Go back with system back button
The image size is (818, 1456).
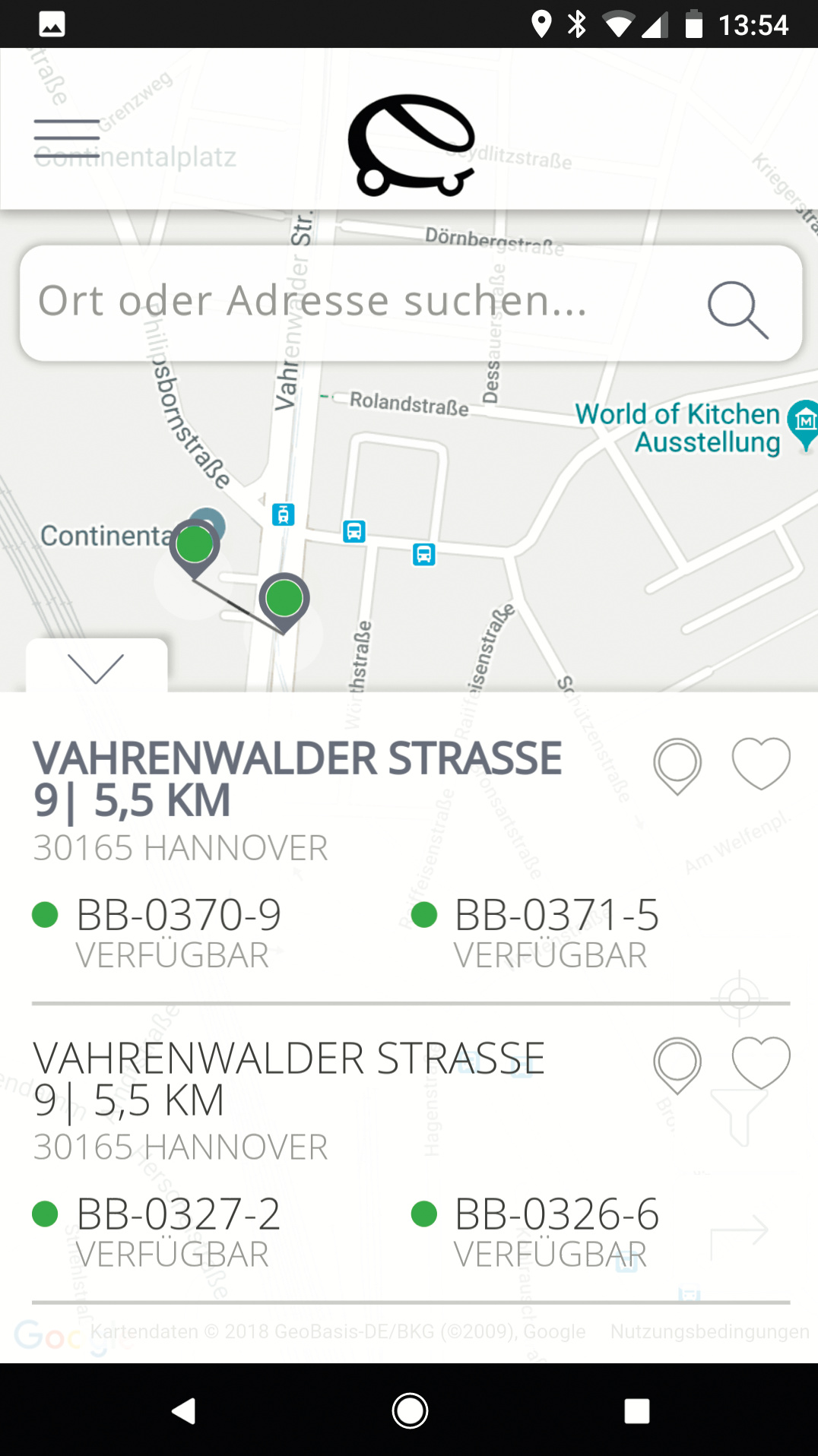(x=183, y=1410)
